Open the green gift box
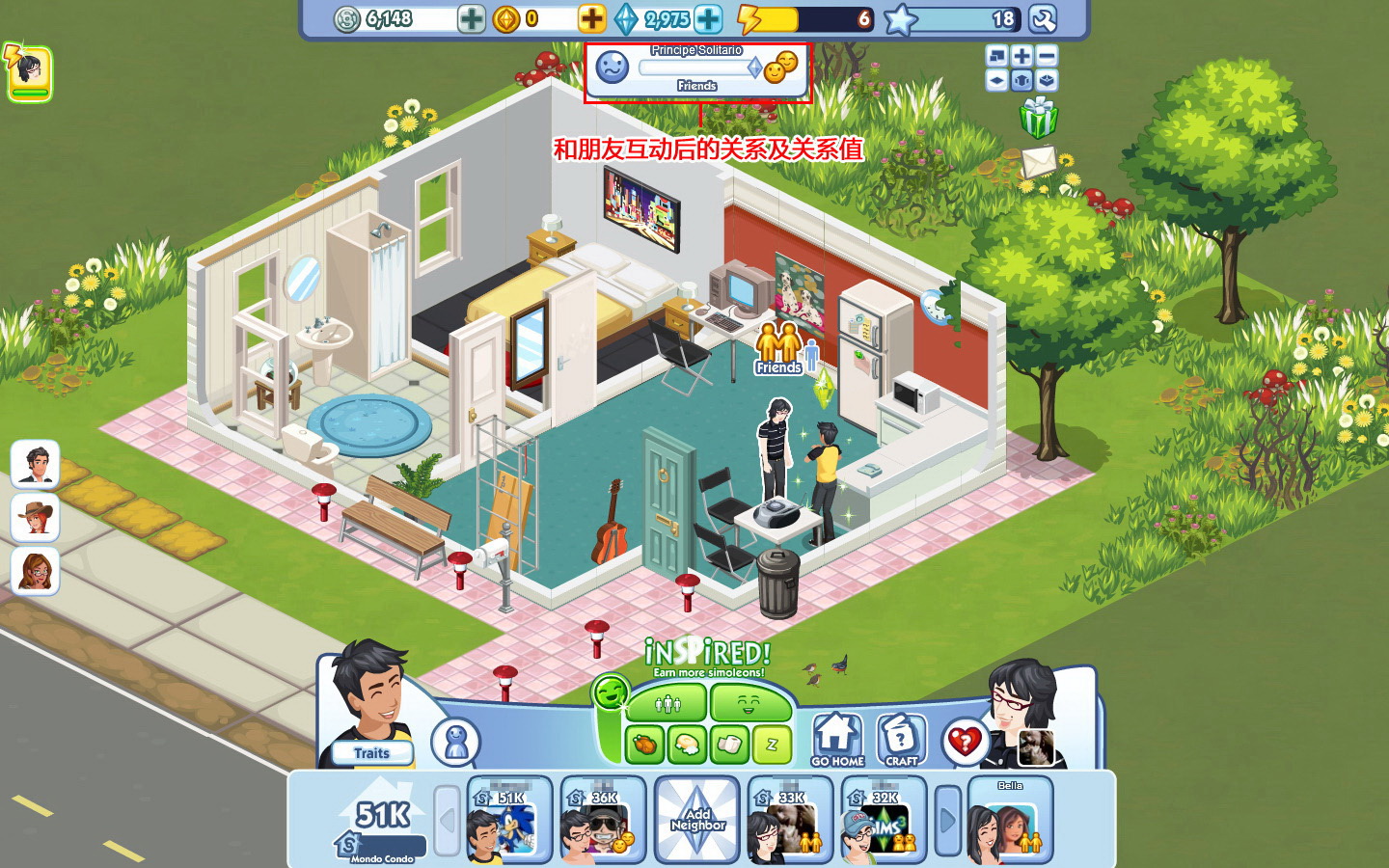This screenshot has width=1389, height=868. [x=1038, y=118]
